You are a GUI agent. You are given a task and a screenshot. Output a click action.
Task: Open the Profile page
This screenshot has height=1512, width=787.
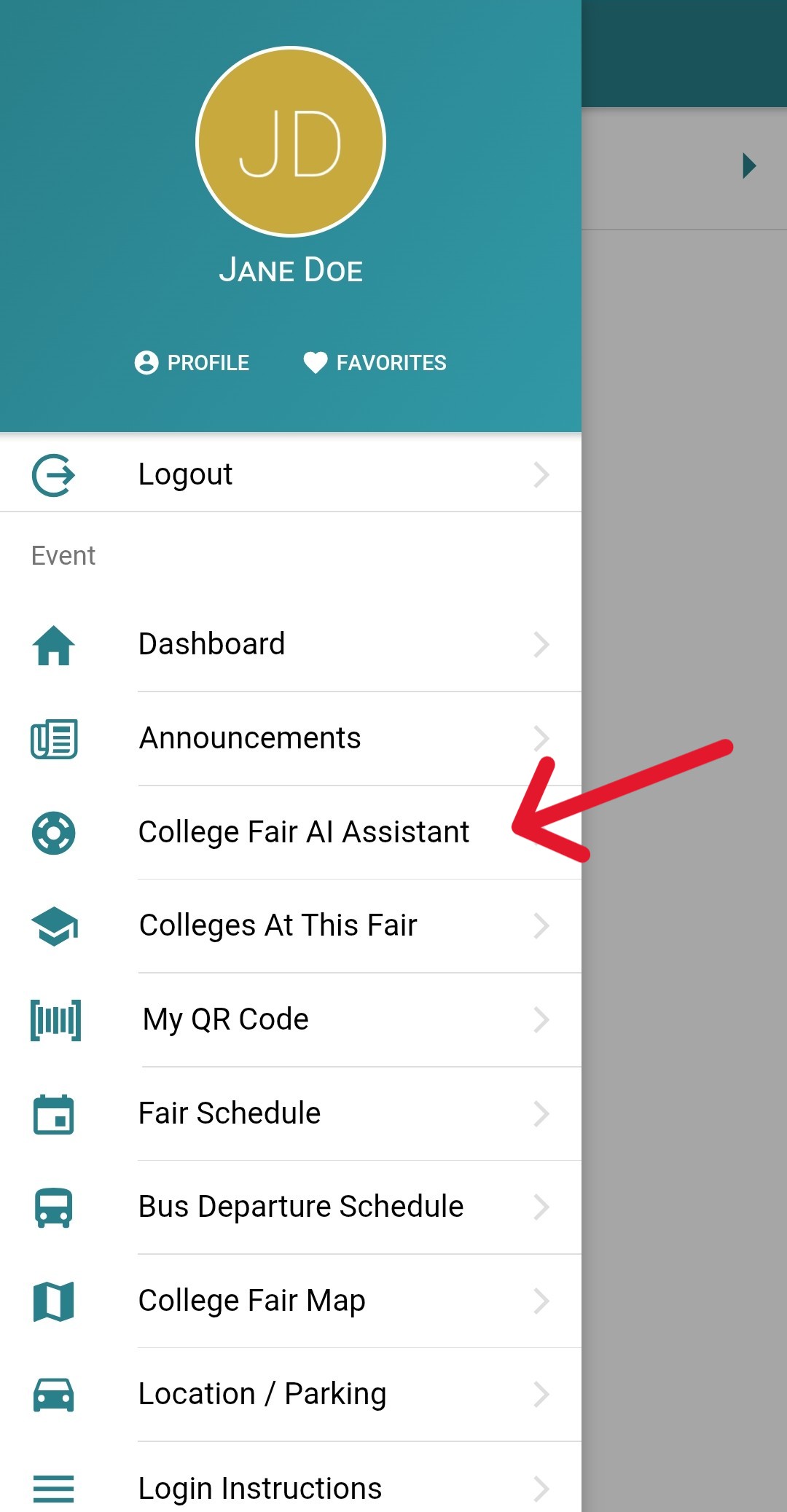192,362
